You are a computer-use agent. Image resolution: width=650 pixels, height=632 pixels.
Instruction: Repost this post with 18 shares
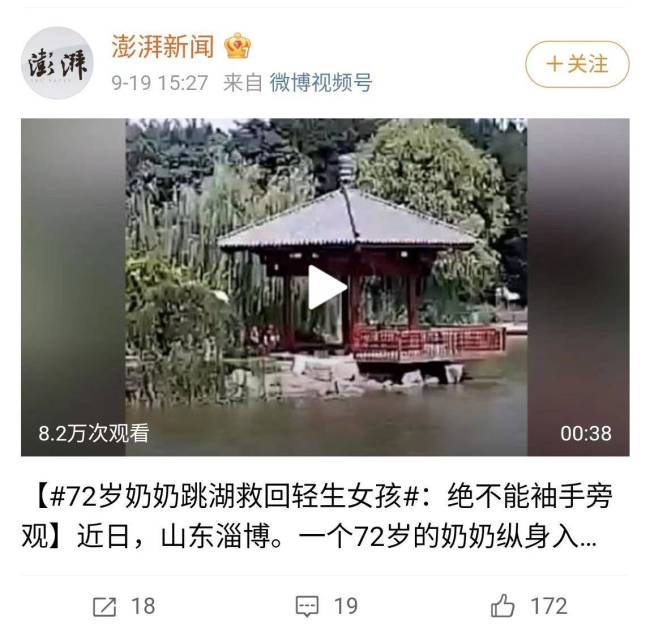click(124, 606)
